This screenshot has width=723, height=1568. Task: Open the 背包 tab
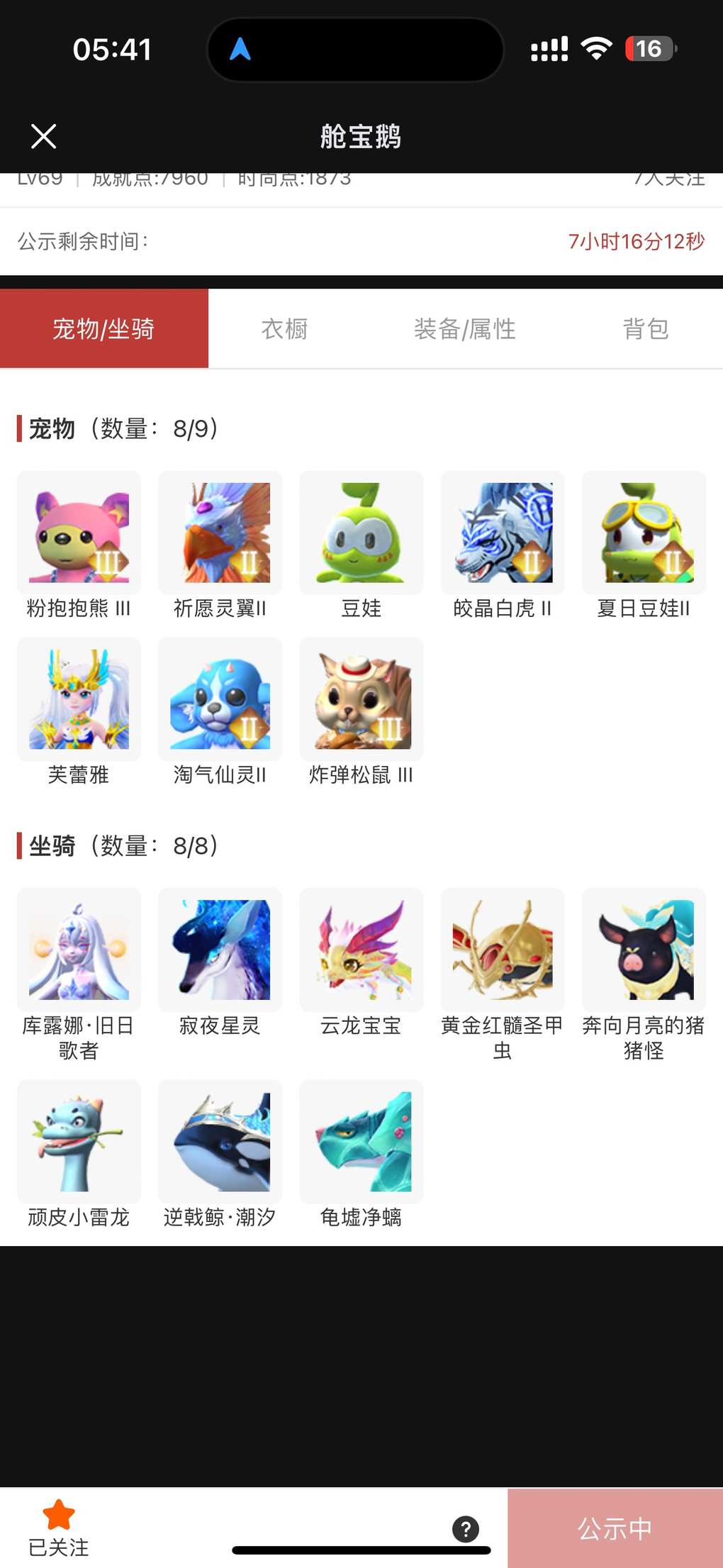tap(645, 329)
